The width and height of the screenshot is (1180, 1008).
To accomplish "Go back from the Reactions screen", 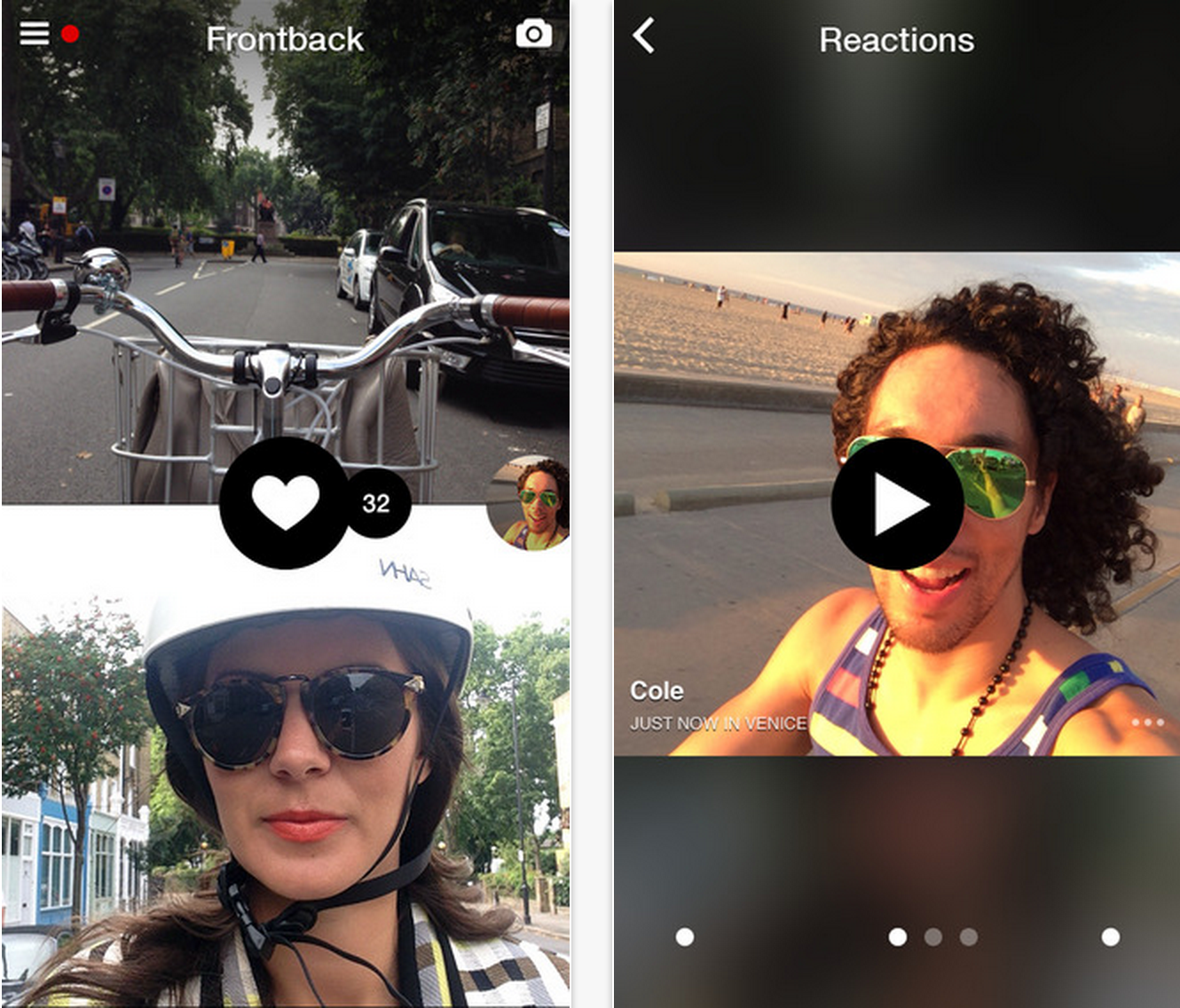I will 645,36.
